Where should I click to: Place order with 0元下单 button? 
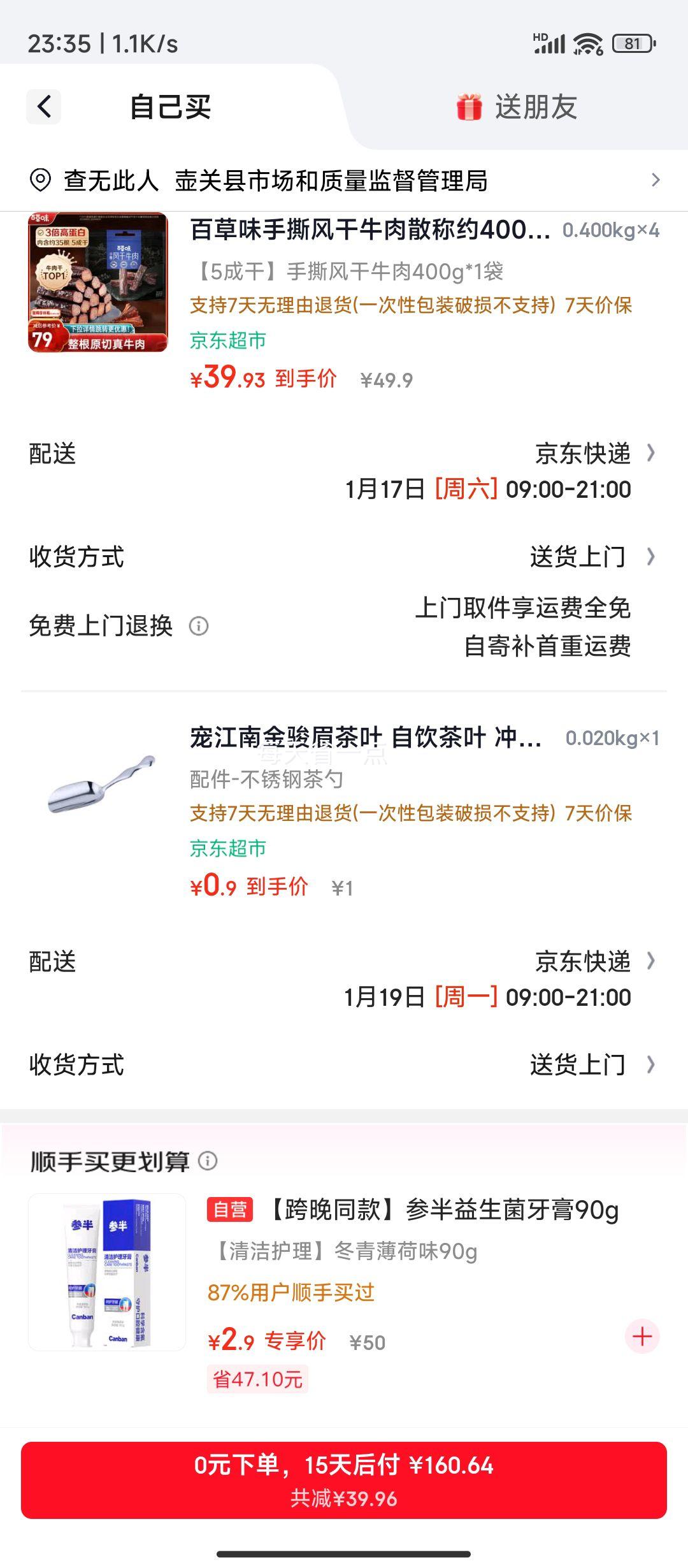344,1480
